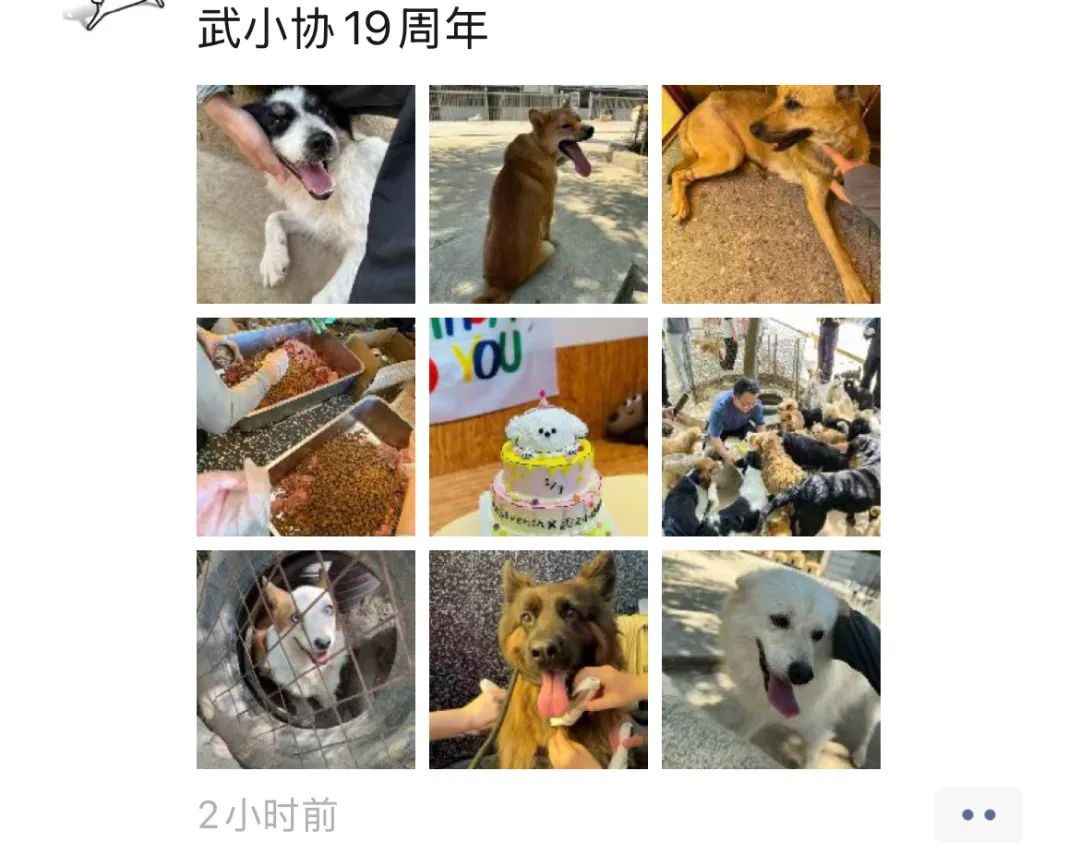Open the tan dog lying down photo
Viewport: 1080px width, 867px height.
pyautogui.click(x=771, y=194)
